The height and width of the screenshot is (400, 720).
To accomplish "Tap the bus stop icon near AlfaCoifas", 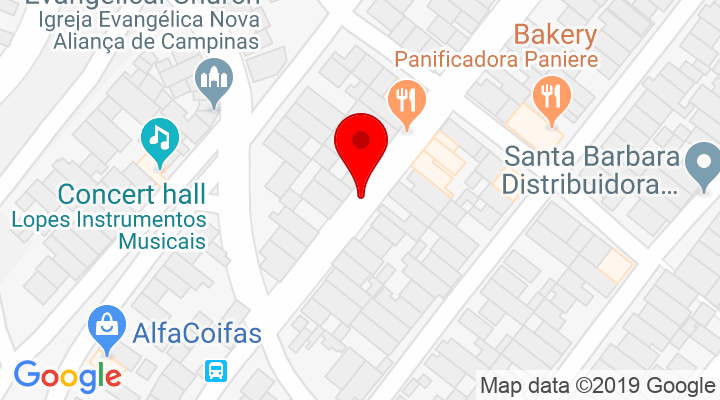I will (x=216, y=372).
